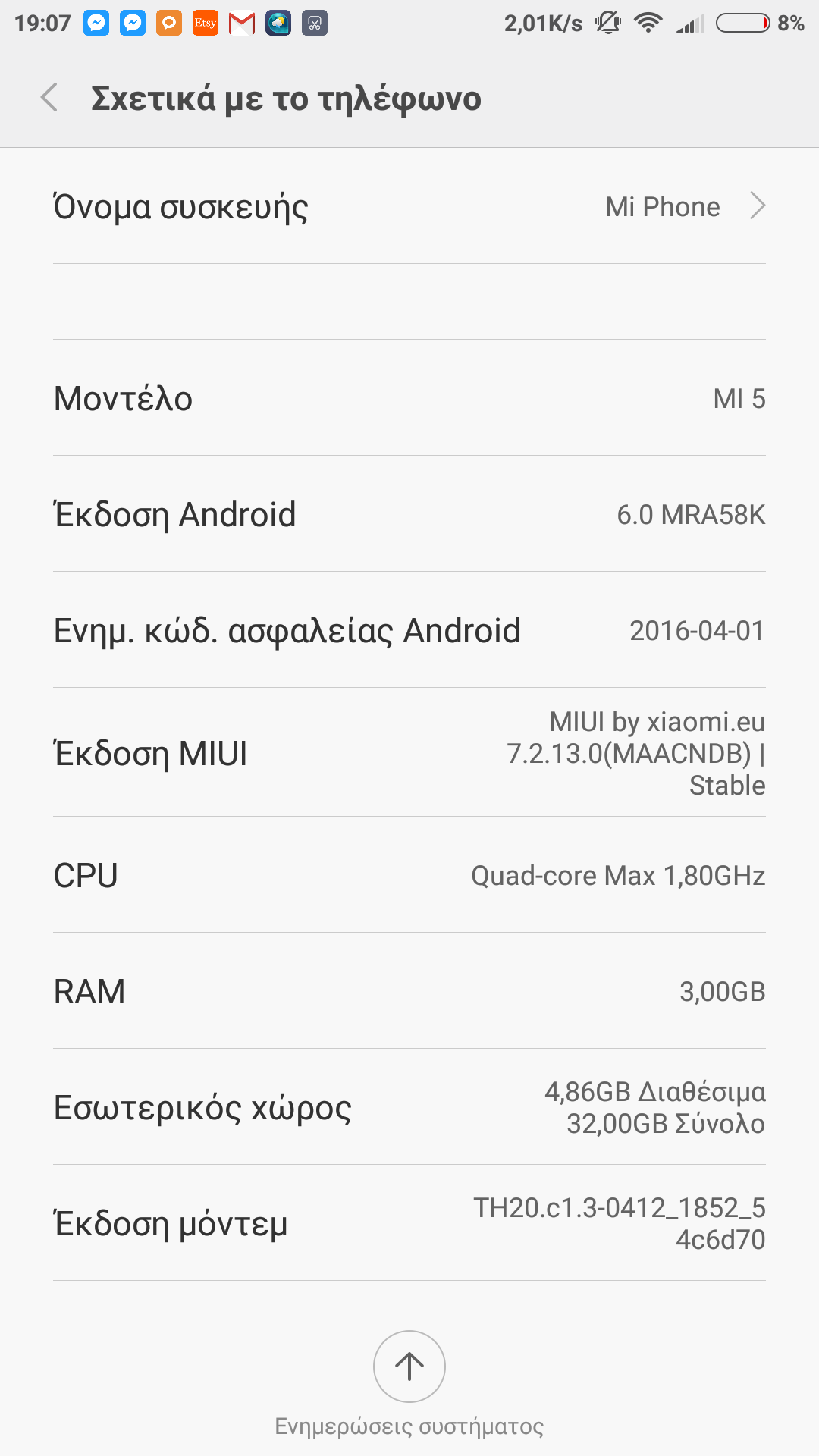
Task: Tap the Έκδοση MIUI row
Action: [x=409, y=753]
